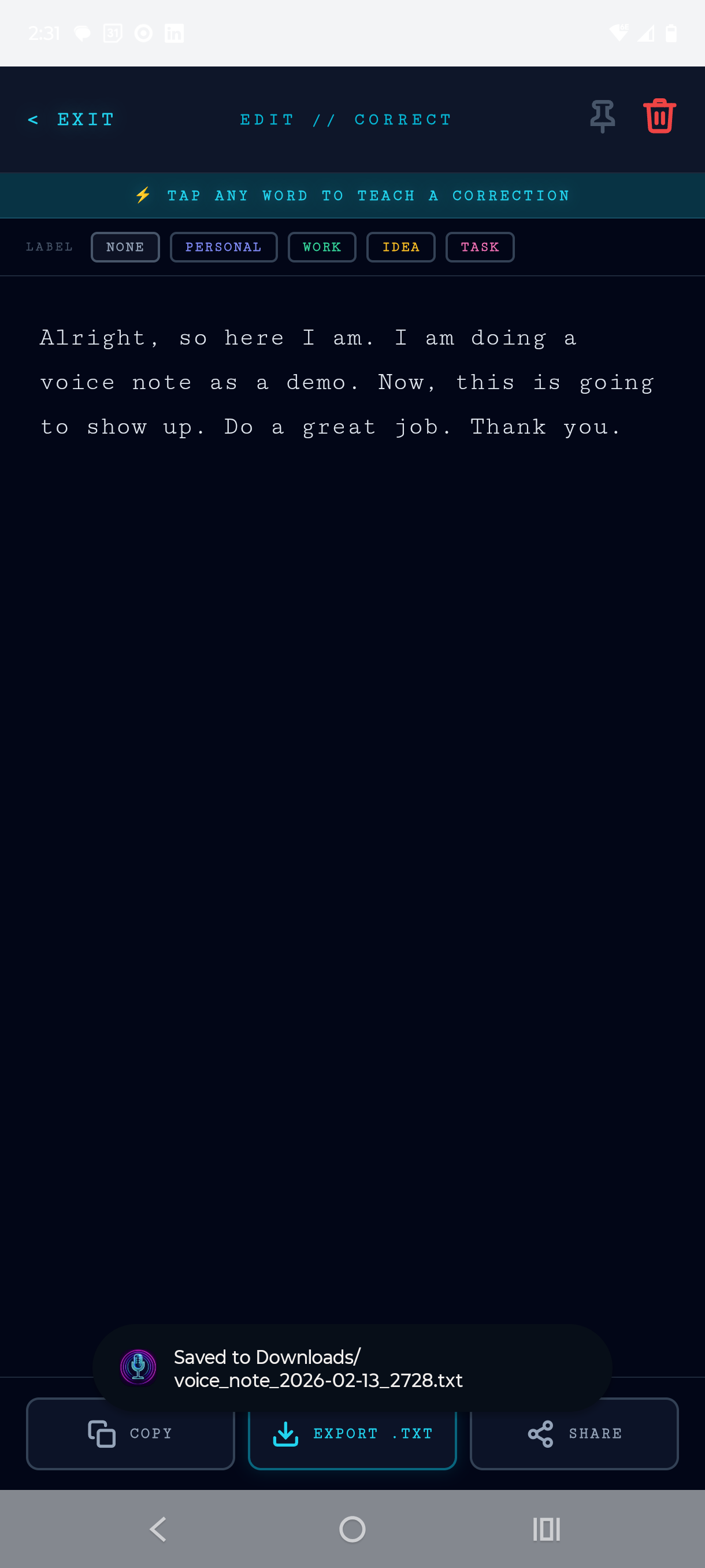The width and height of the screenshot is (705, 1568).
Task: Tap the Android back navigation icon
Action: tap(158, 1529)
